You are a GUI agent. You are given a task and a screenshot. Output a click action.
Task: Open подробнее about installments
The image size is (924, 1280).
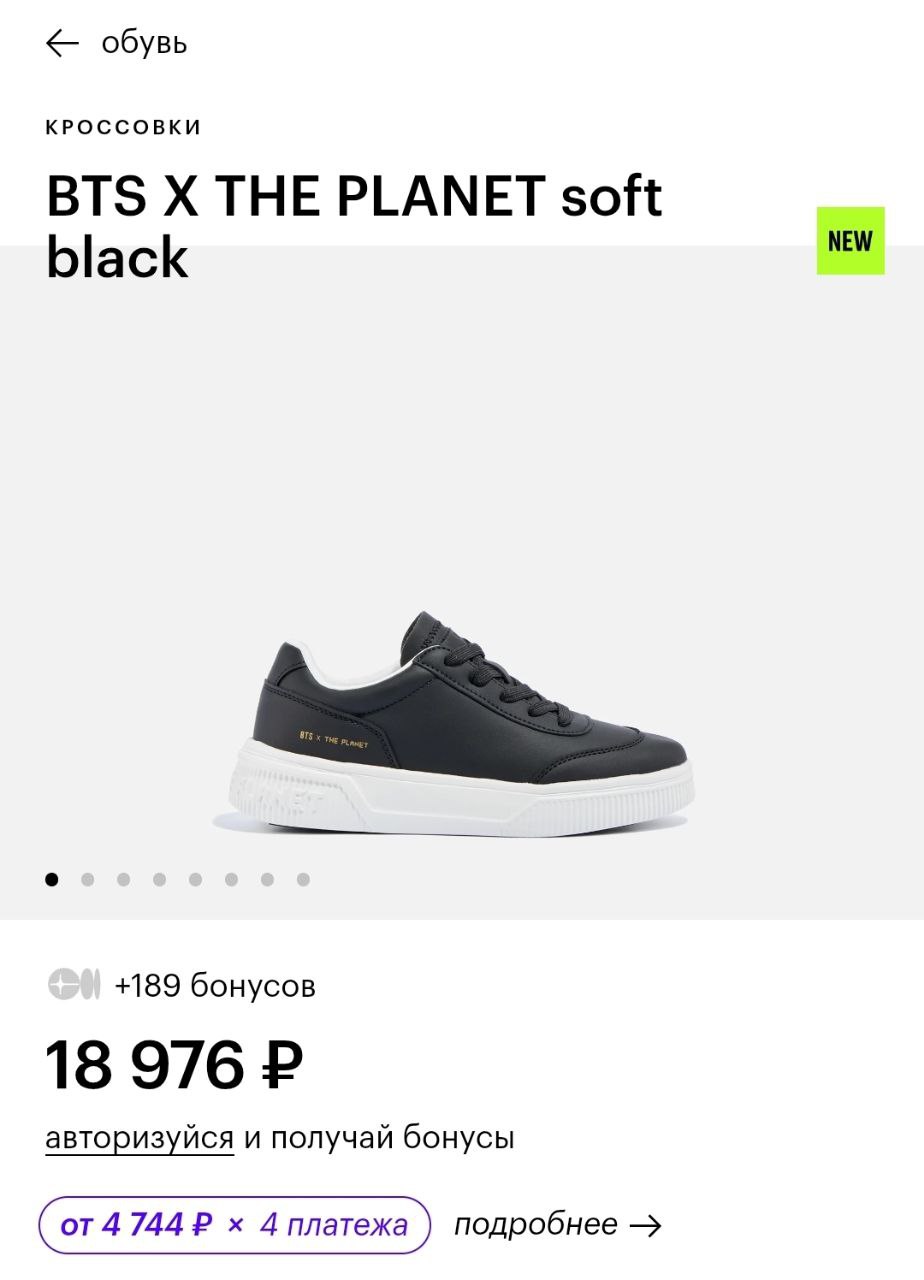click(557, 1225)
